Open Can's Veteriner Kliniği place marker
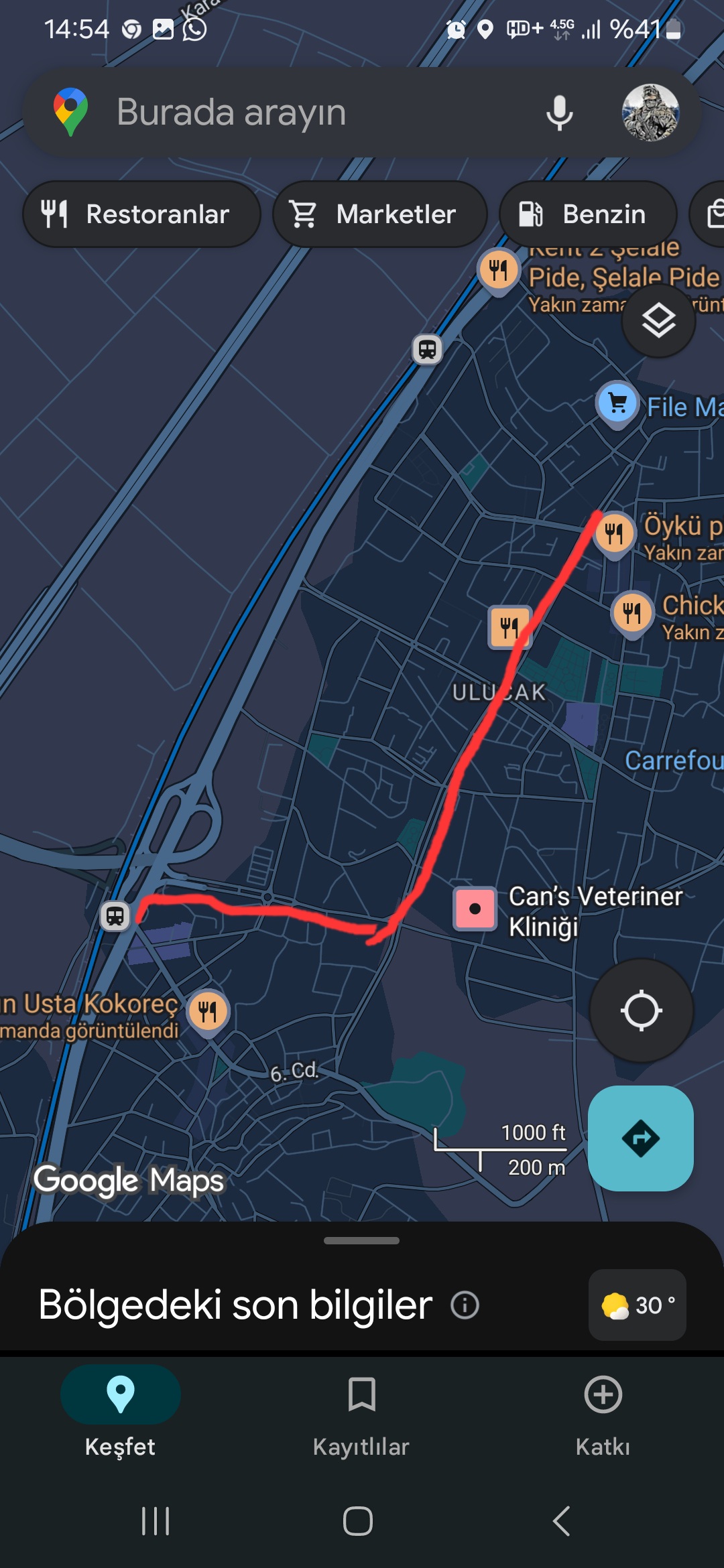The height and width of the screenshot is (1568, 724). click(475, 909)
